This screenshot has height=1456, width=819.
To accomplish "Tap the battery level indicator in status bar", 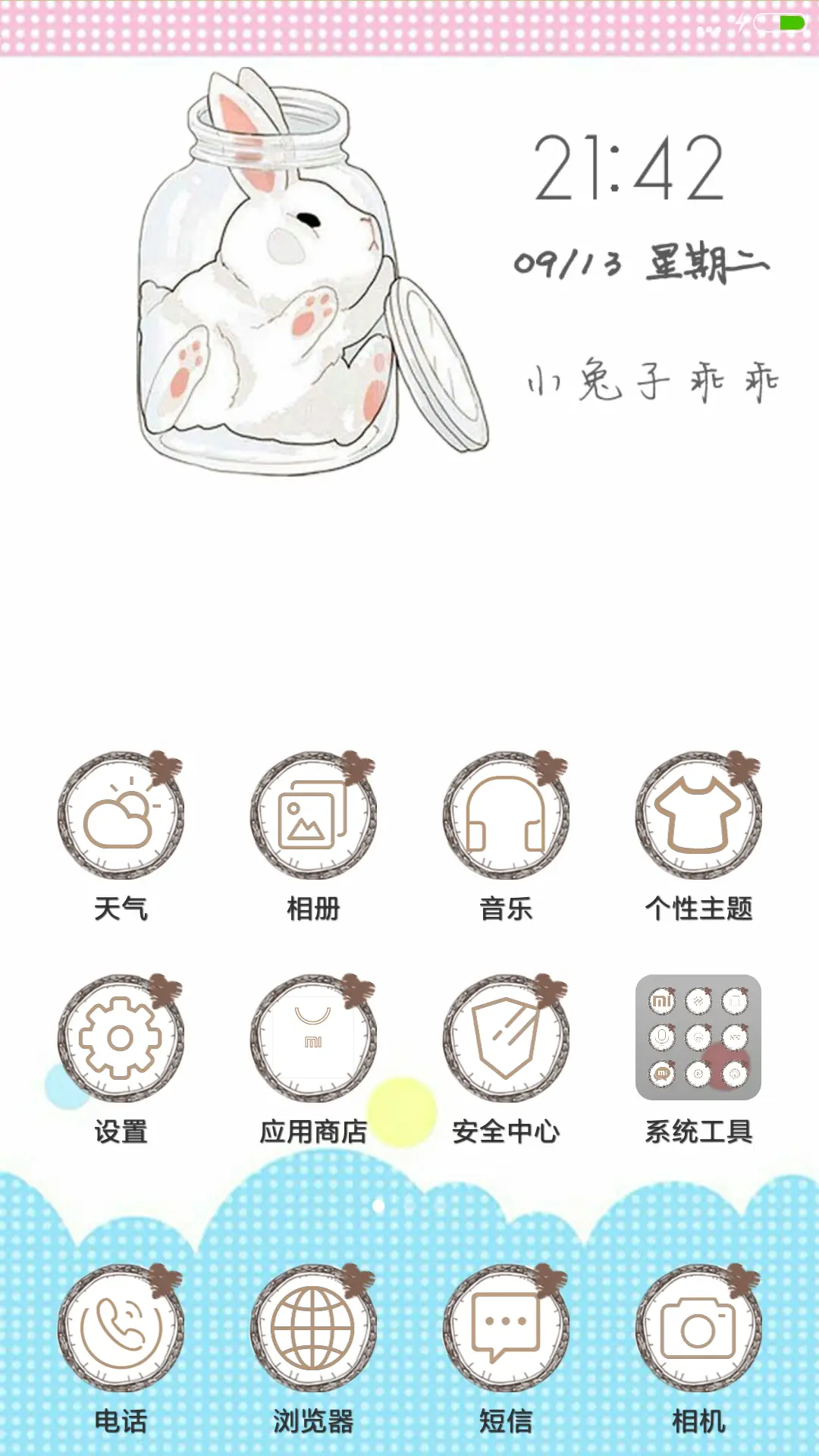I will click(780, 21).
